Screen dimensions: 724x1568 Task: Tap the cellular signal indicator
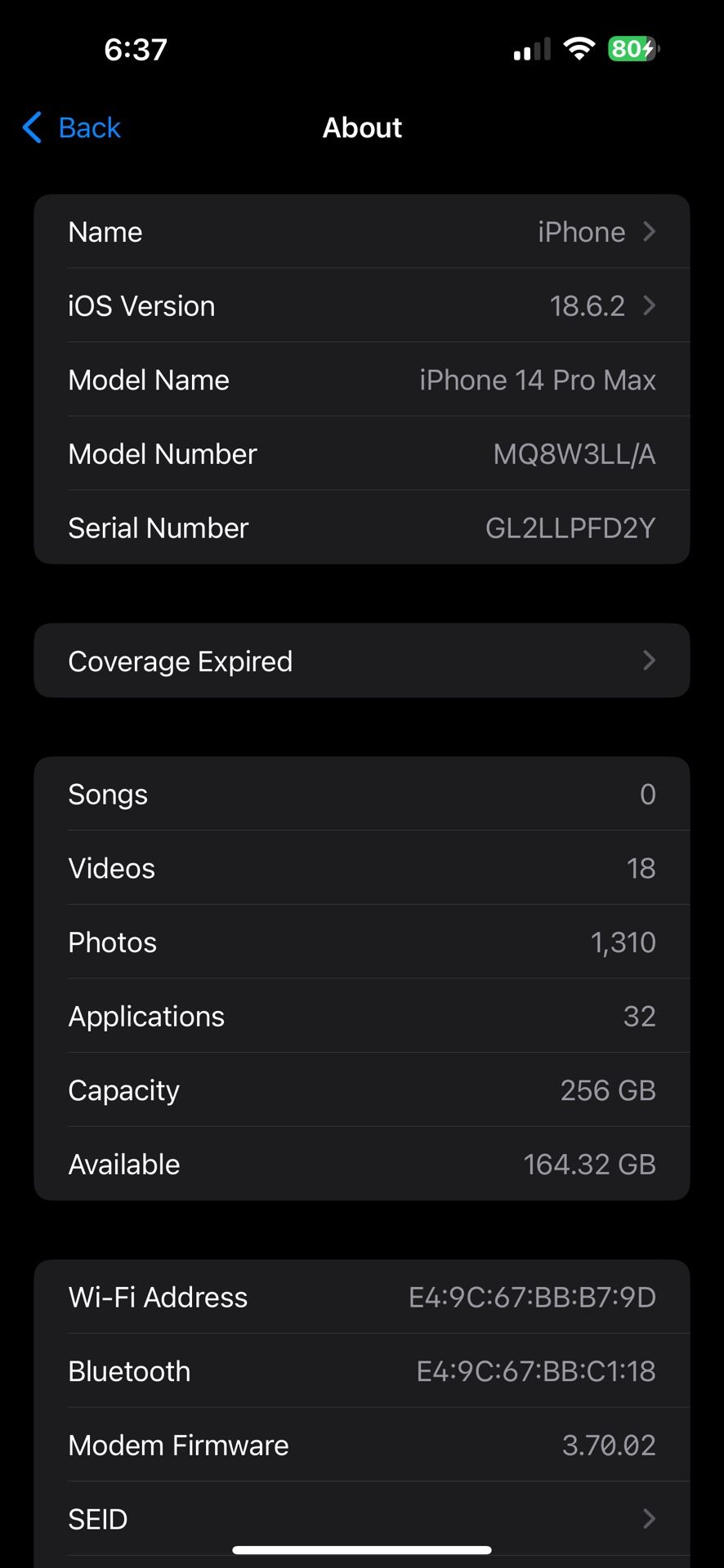click(531, 48)
